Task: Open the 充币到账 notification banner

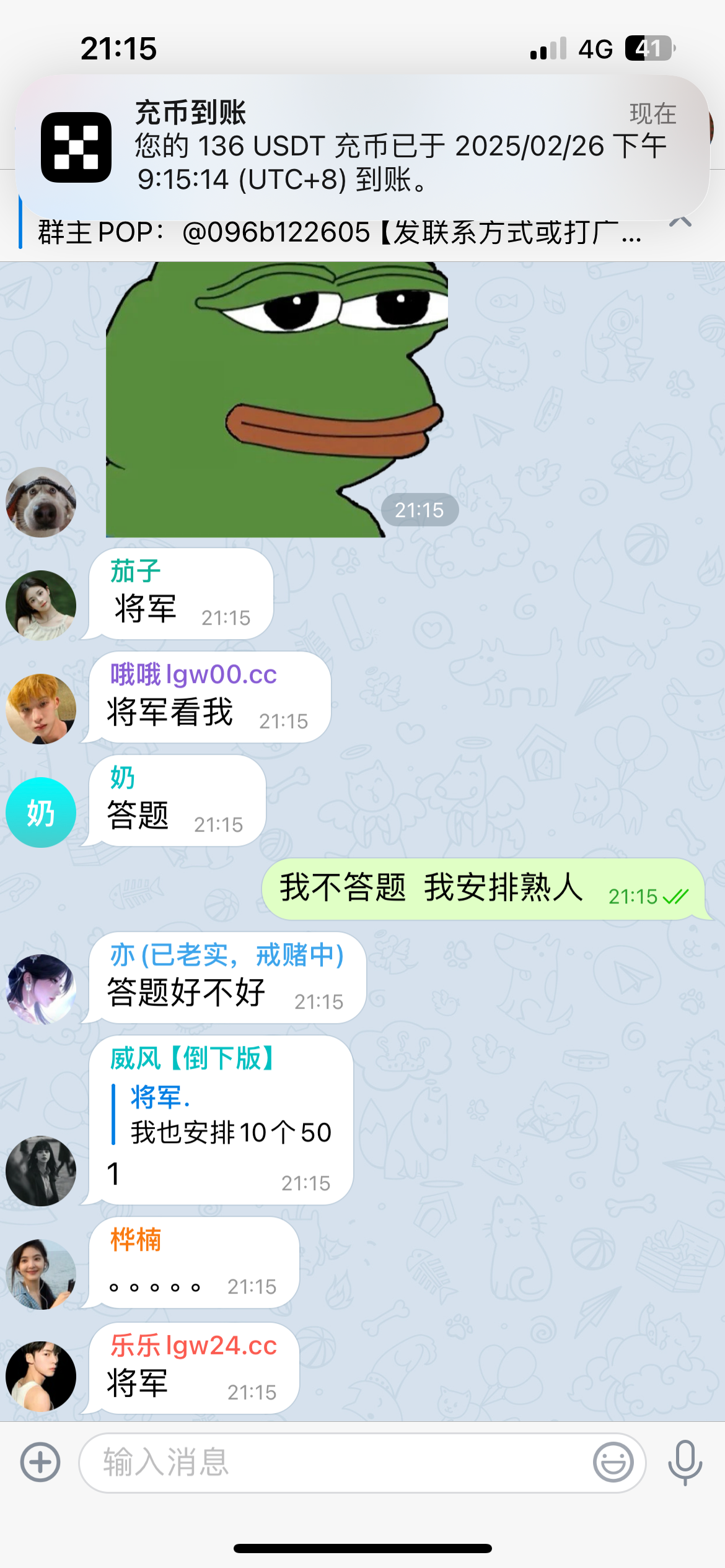Action: [362, 147]
